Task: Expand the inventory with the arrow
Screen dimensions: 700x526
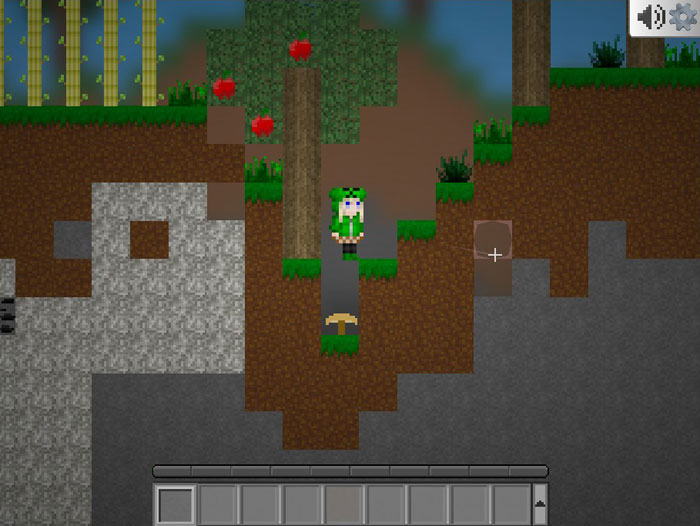Action: (541, 504)
